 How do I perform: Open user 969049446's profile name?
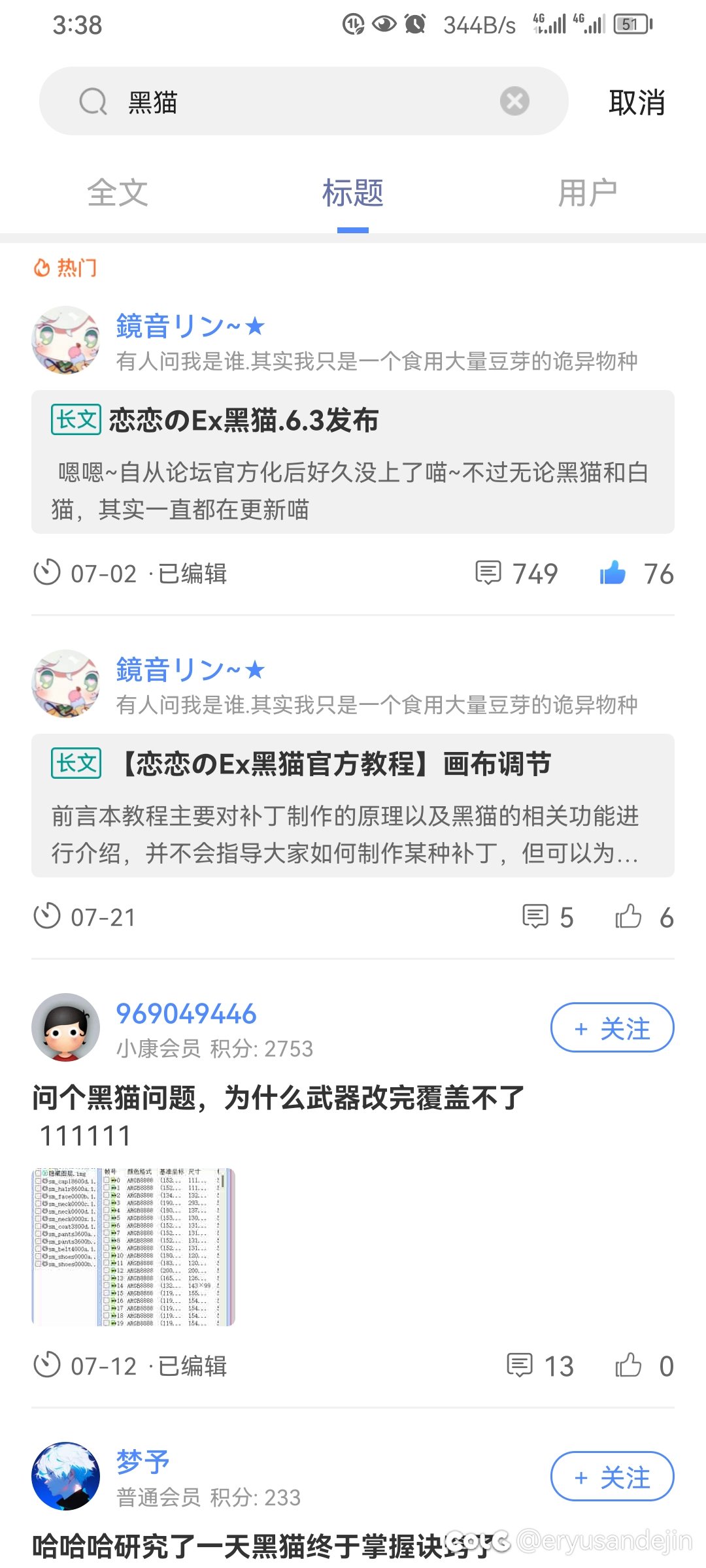[186, 1014]
